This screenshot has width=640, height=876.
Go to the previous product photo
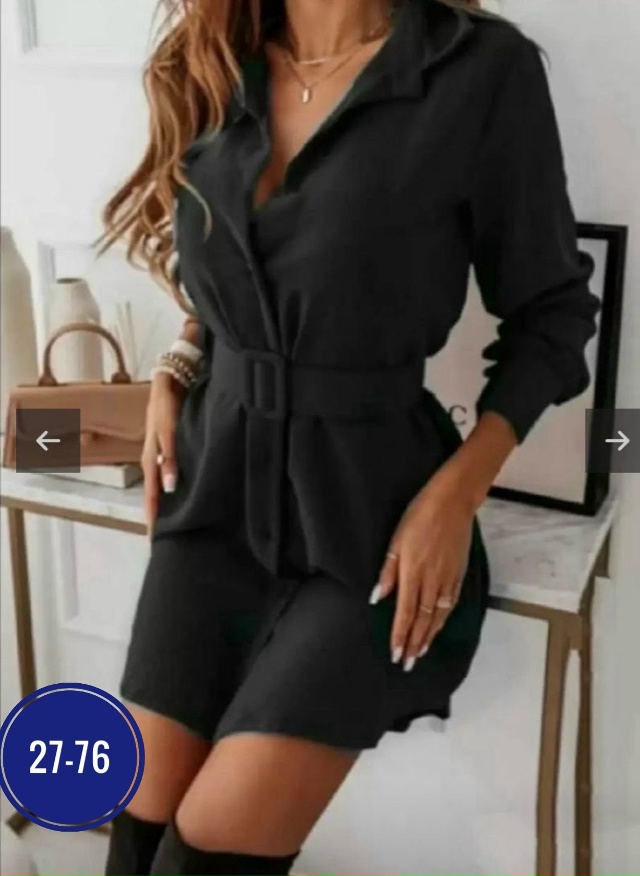tap(48, 440)
